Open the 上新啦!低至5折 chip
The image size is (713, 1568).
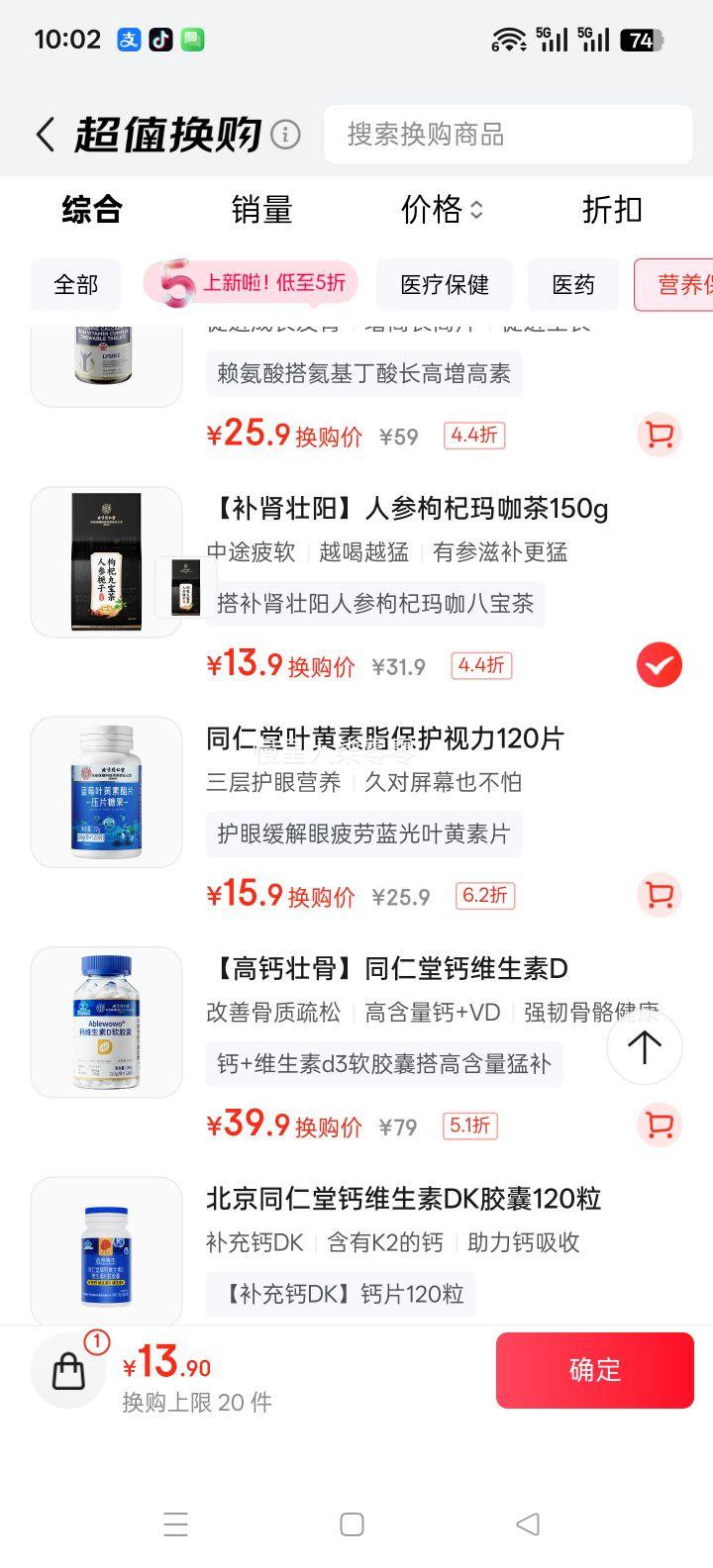tap(252, 284)
